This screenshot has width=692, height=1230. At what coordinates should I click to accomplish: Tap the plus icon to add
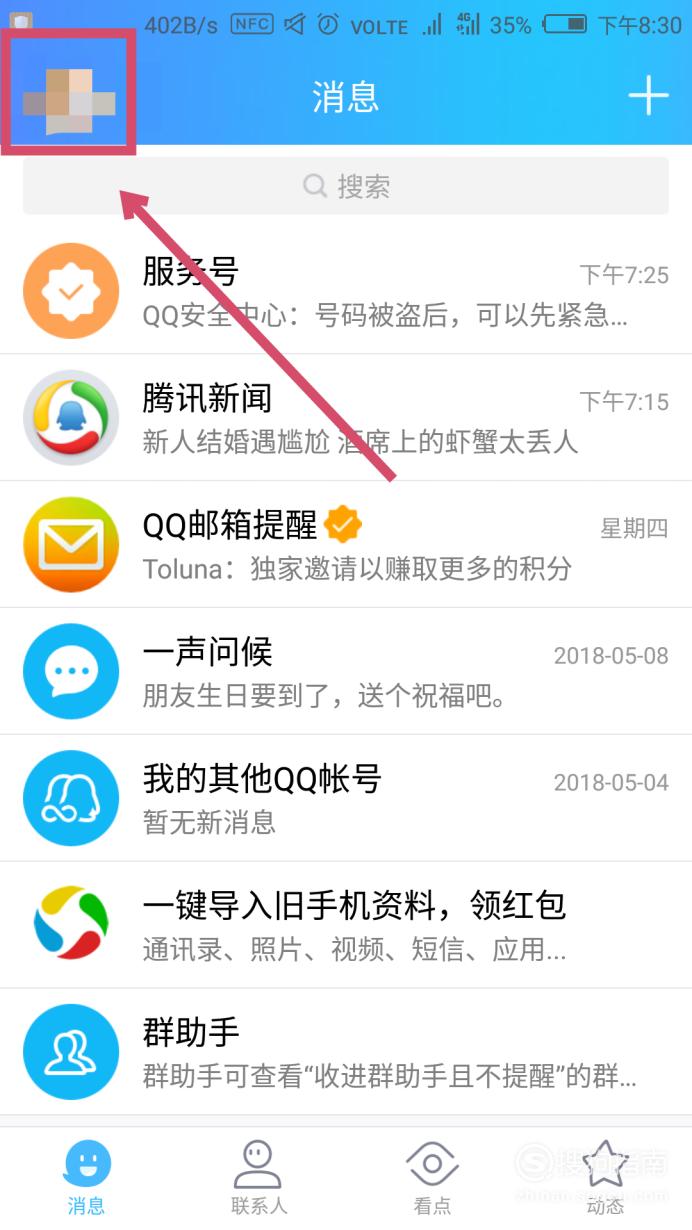point(648,96)
